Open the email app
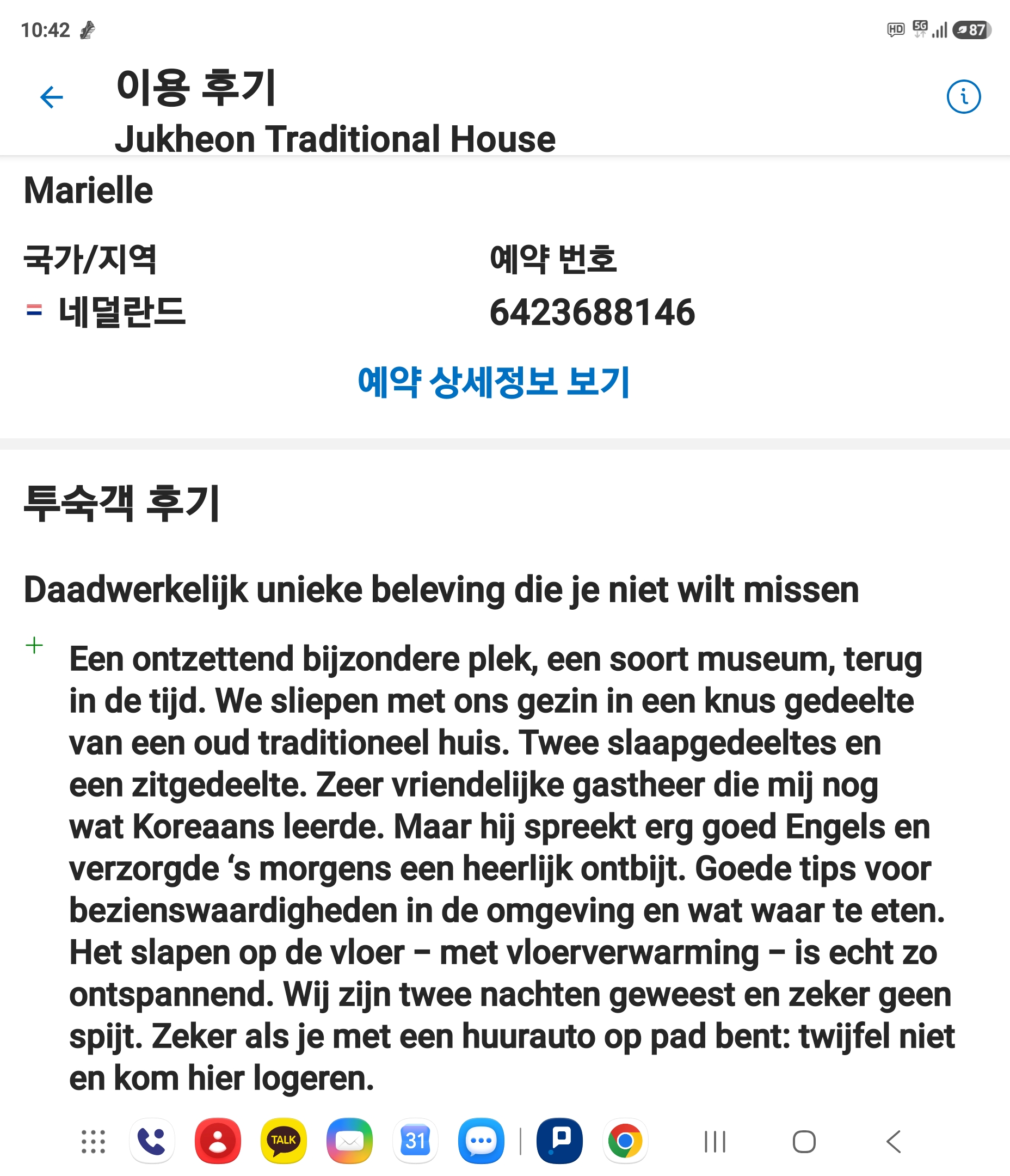The image size is (1010, 1176). [x=349, y=1141]
